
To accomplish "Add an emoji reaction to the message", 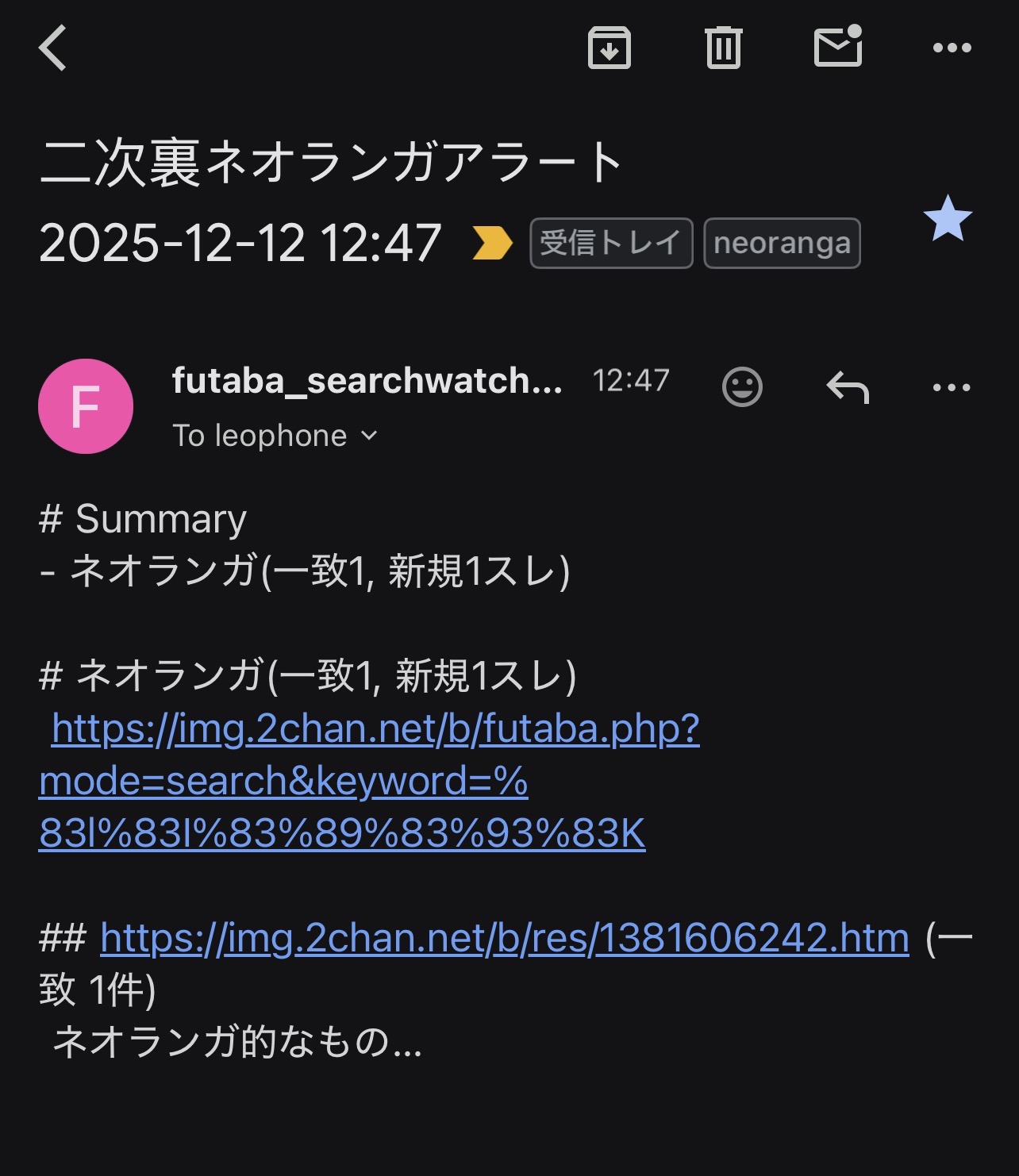I will (x=742, y=387).
